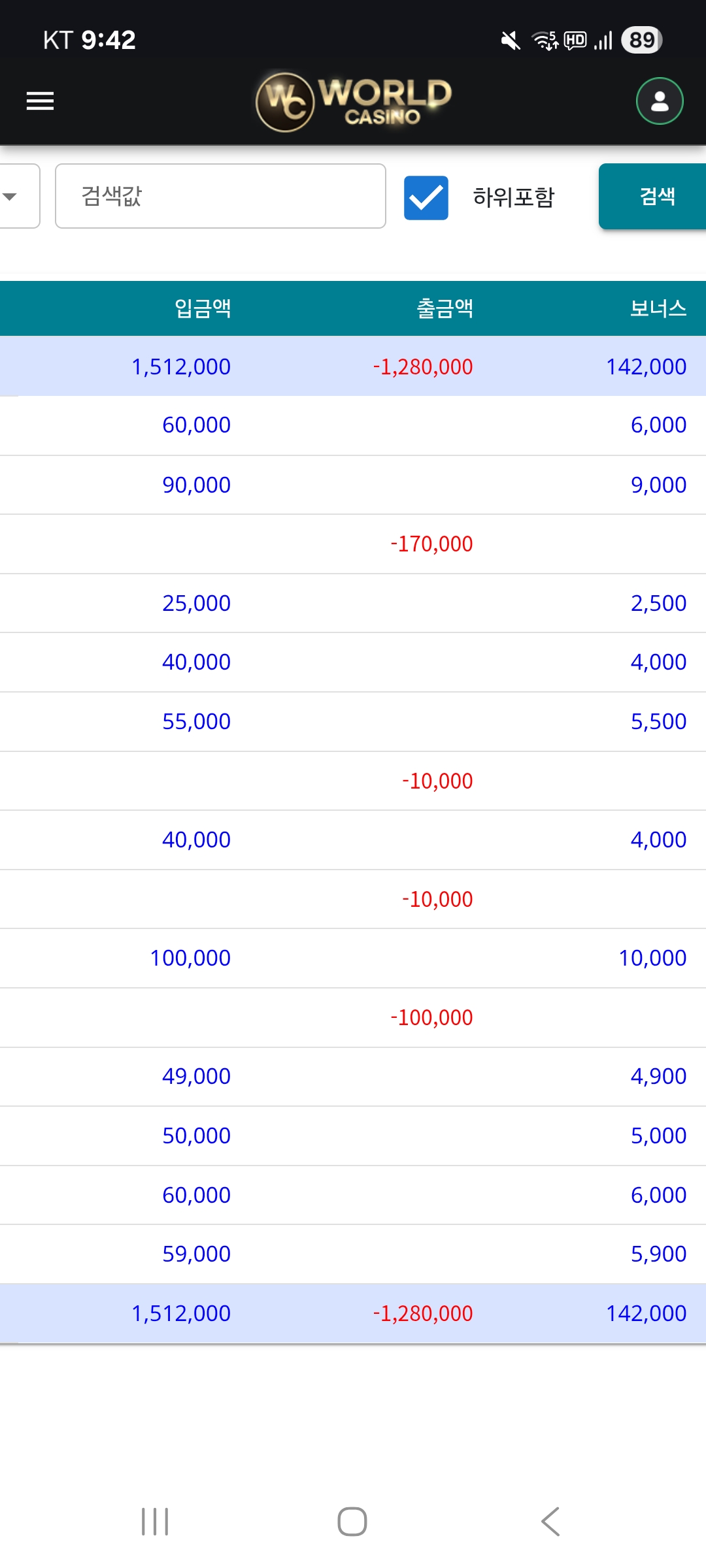Go to the home screen
706x1568 pixels.
[x=352, y=1522]
